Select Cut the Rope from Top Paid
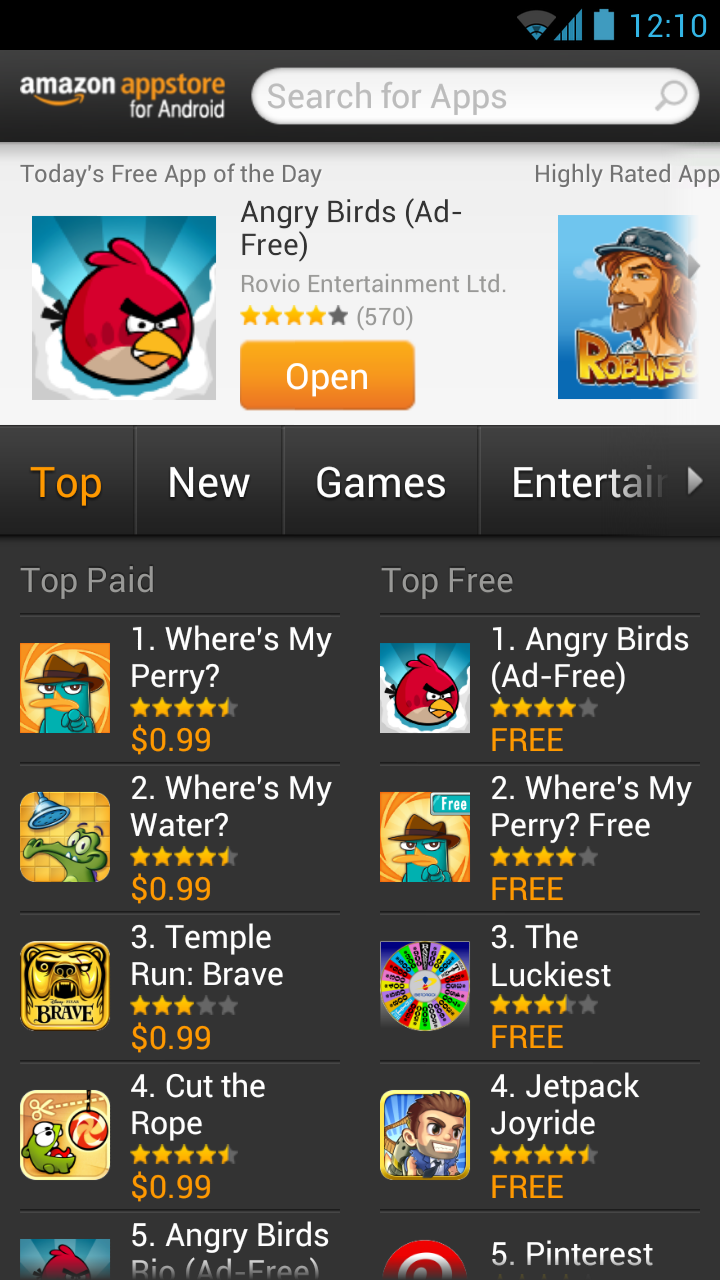Screen dimensions: 720x1280 [180, 1136]
